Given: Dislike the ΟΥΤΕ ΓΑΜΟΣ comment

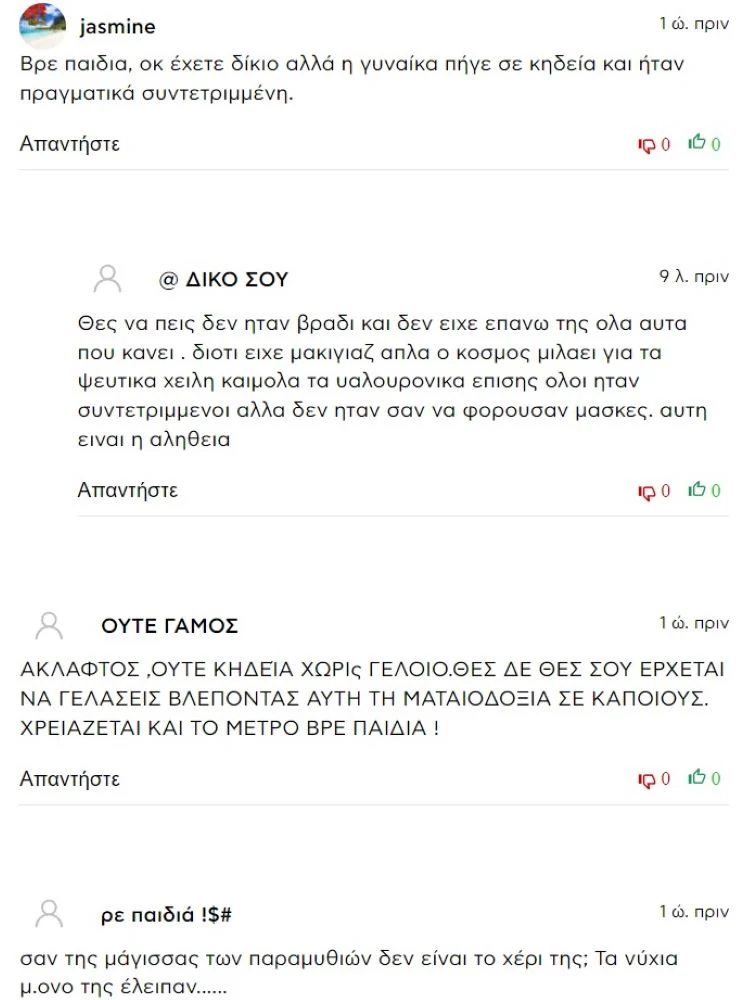Looking at the screenshot, I should 647,780.
